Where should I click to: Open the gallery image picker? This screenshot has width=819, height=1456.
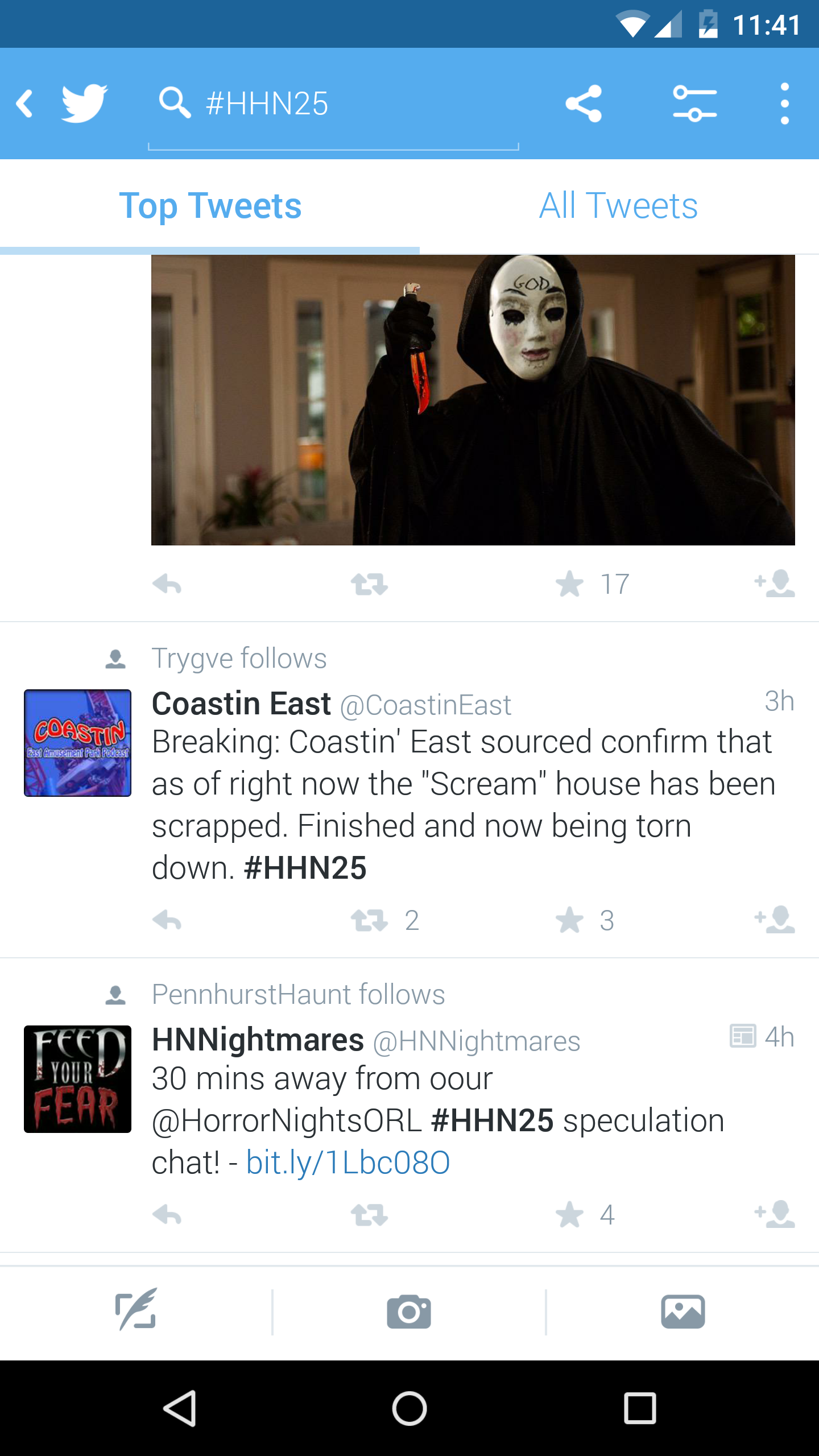point(682,1312)
